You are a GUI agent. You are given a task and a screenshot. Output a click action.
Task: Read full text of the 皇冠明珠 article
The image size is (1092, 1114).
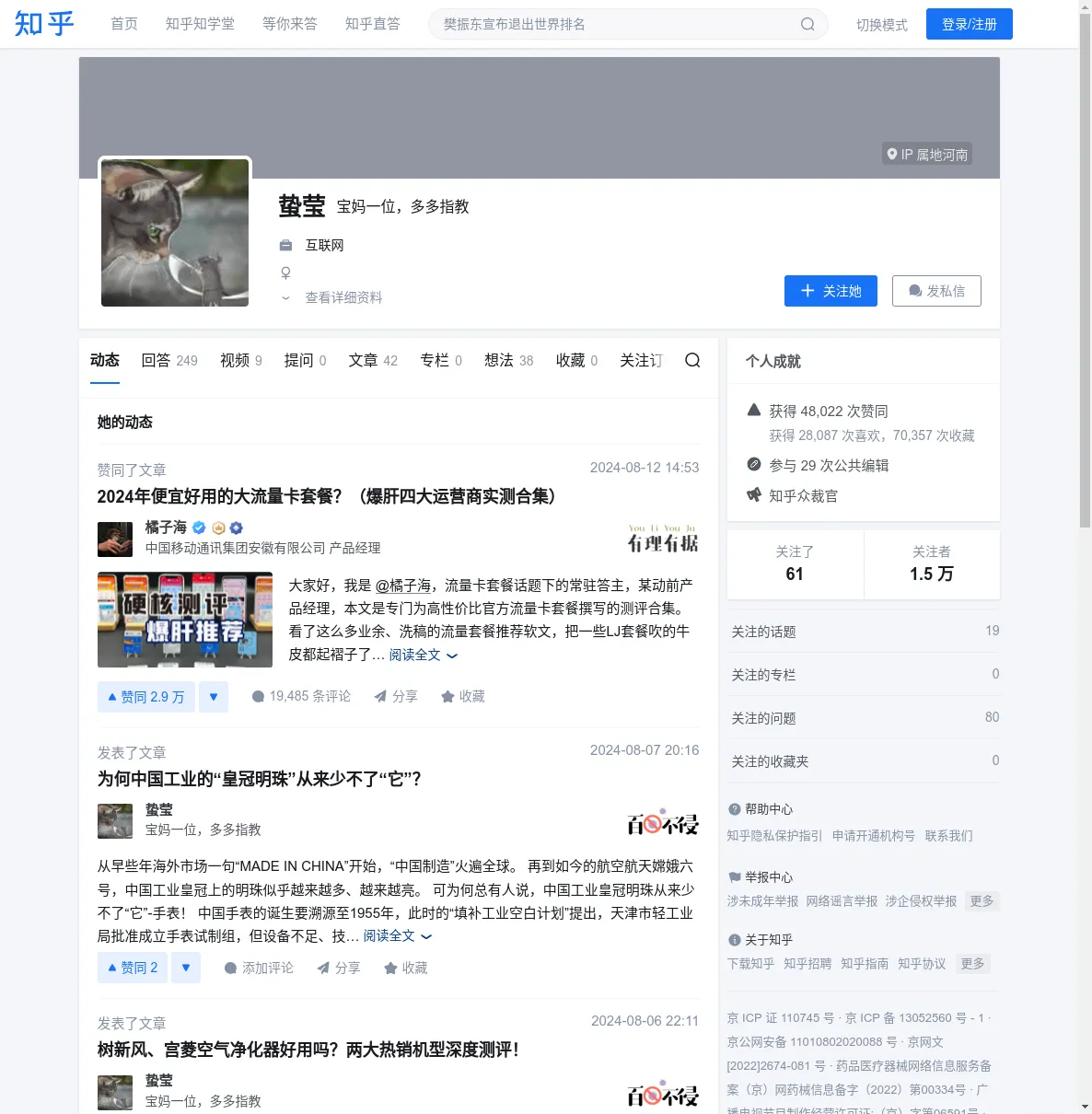[397, 935]
